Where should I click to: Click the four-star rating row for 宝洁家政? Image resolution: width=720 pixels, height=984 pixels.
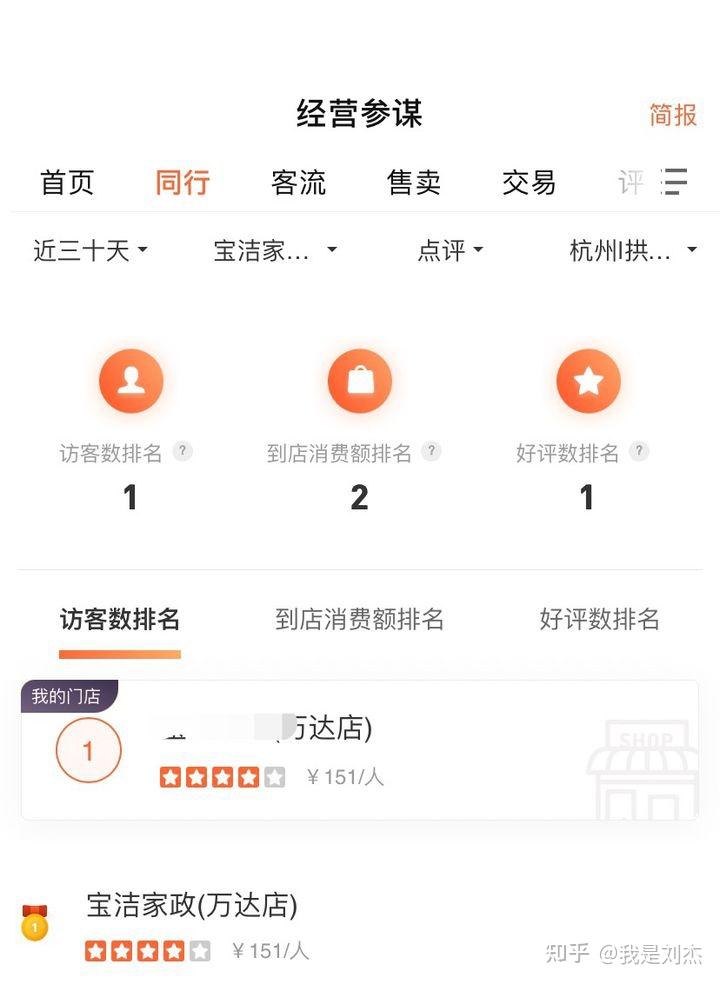point(148,950)
